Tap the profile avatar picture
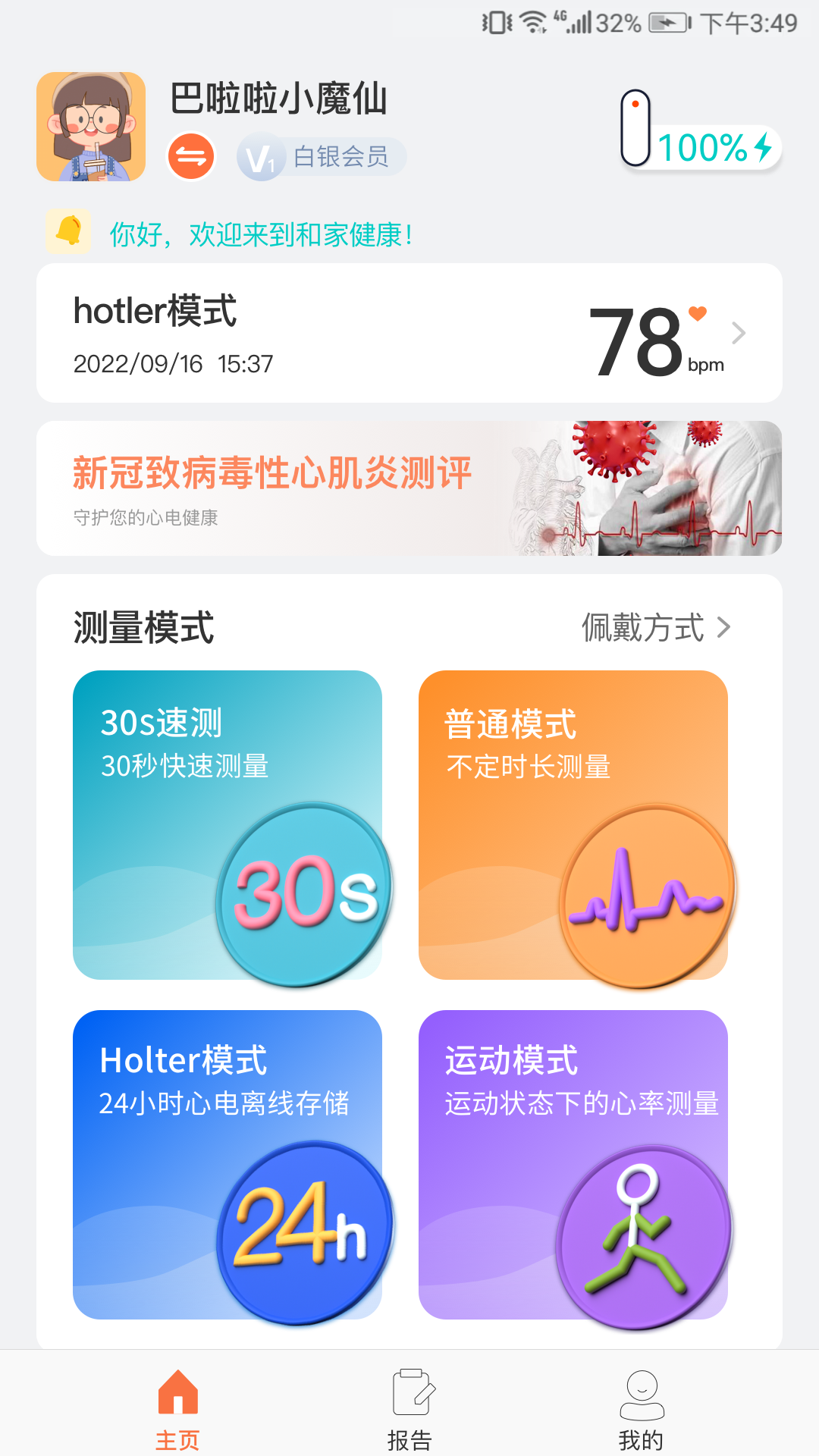Image resolution: width=819 pixels, height=1456 pixels. click(x=91, y=127)
